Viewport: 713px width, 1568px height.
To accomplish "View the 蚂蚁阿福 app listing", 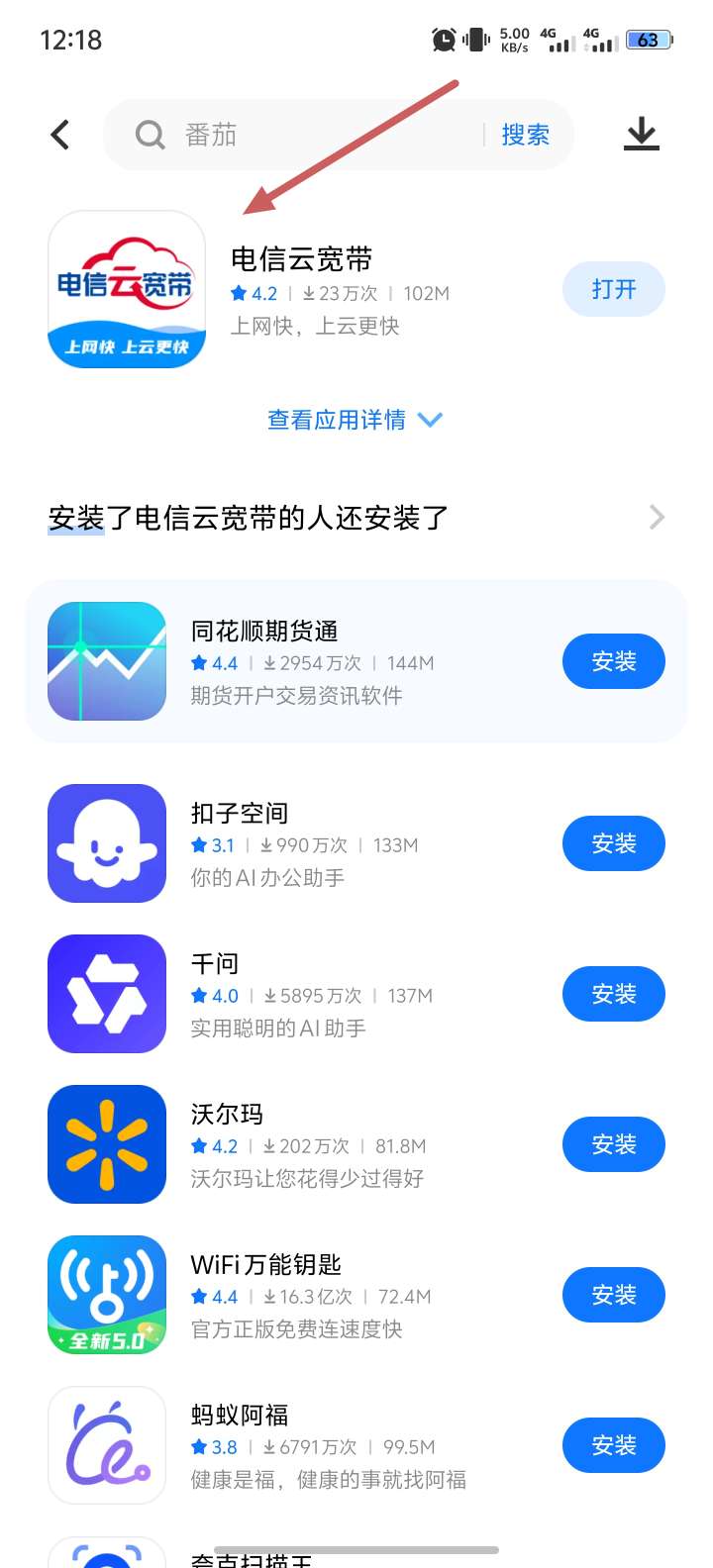I will click(x=297, y=1445).
